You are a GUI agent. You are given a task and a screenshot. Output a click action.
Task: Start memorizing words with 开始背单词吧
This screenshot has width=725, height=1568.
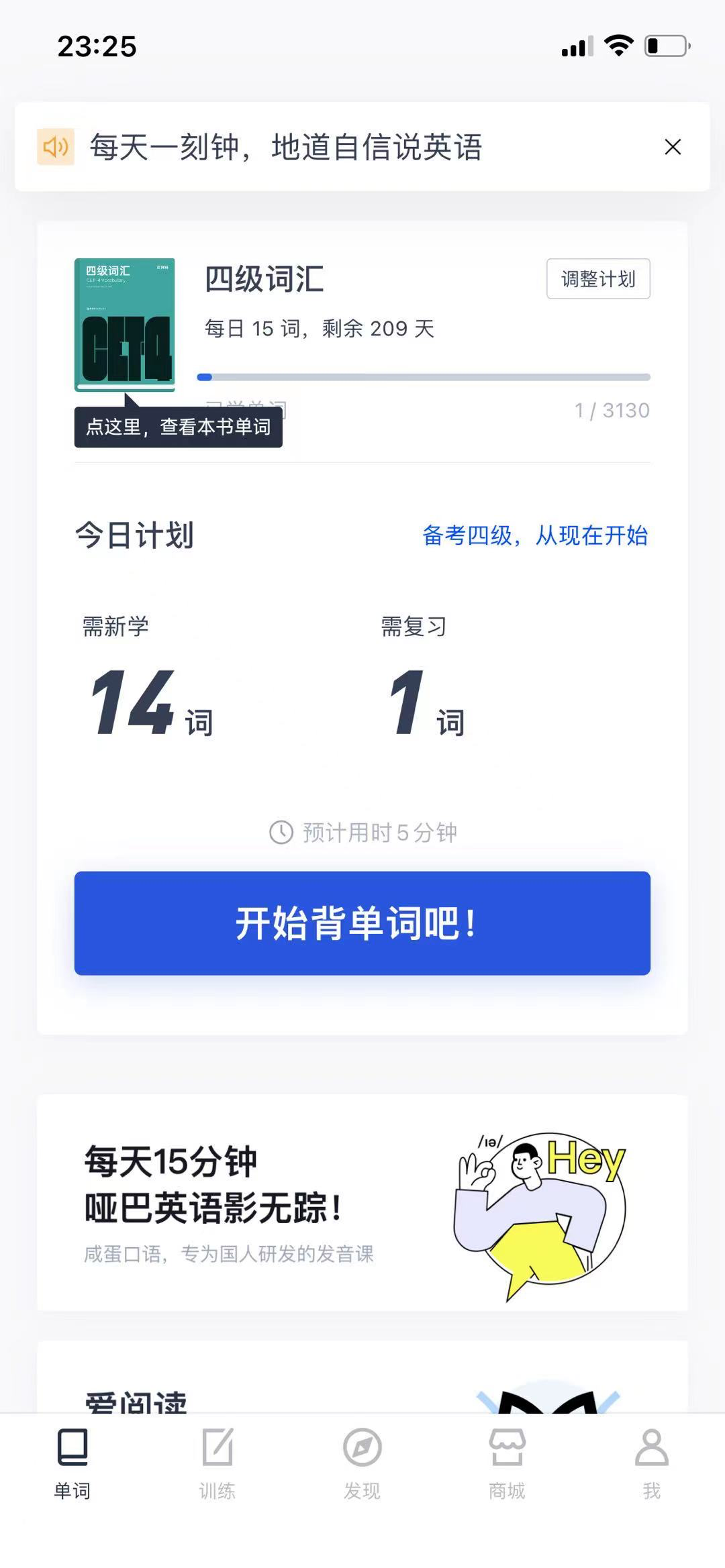pos(362,923)
